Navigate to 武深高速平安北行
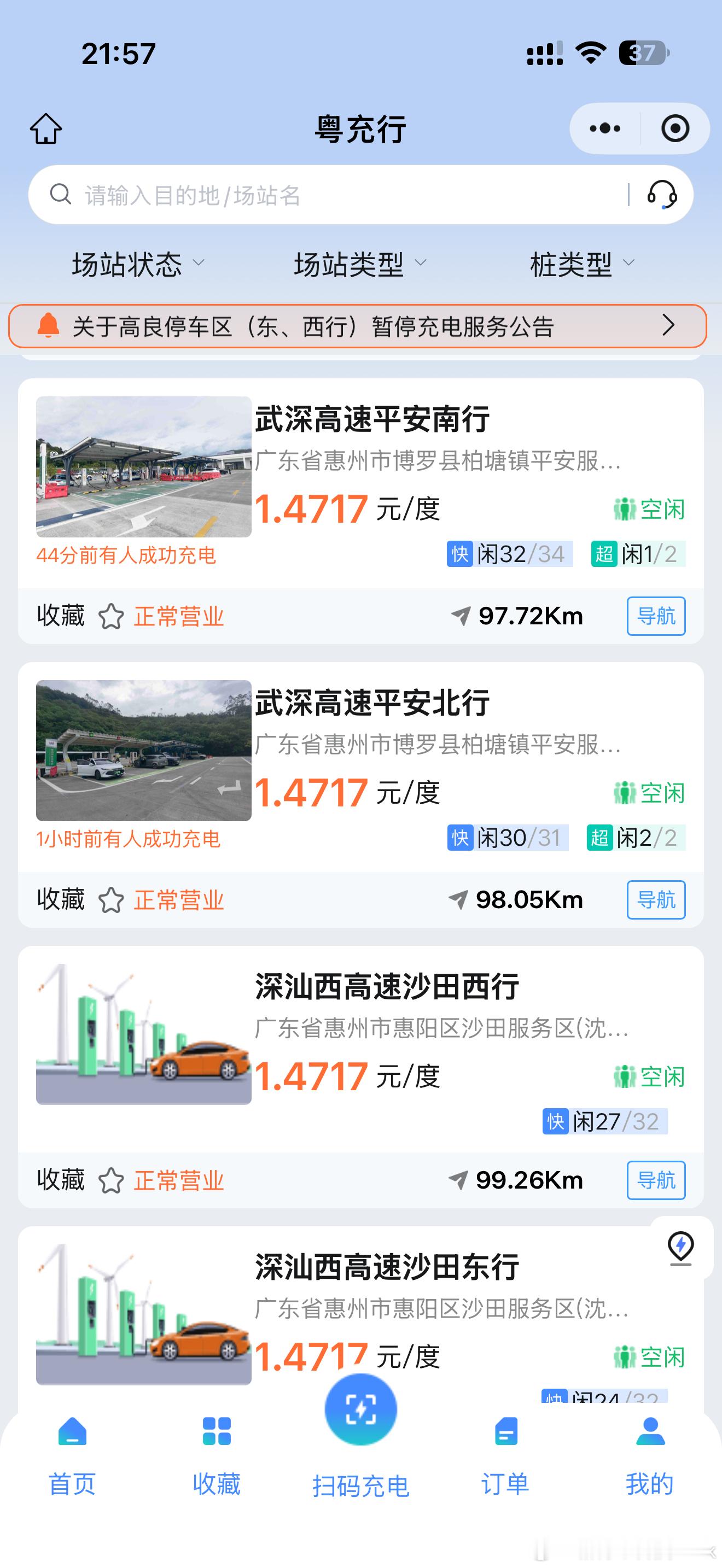 [x=656, y=900]
